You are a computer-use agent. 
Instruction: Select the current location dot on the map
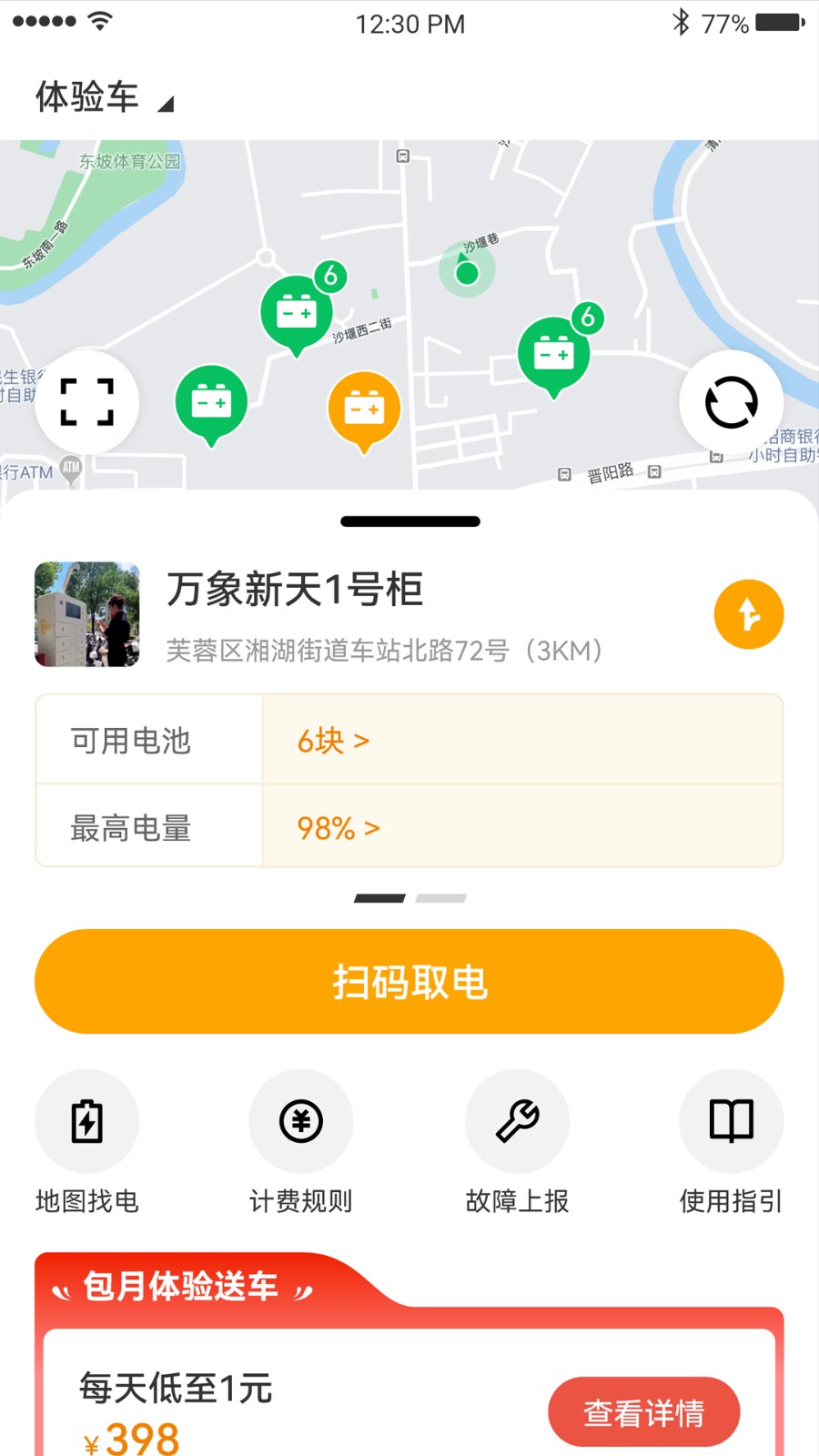pyautogui.click(x=466, y=270)
